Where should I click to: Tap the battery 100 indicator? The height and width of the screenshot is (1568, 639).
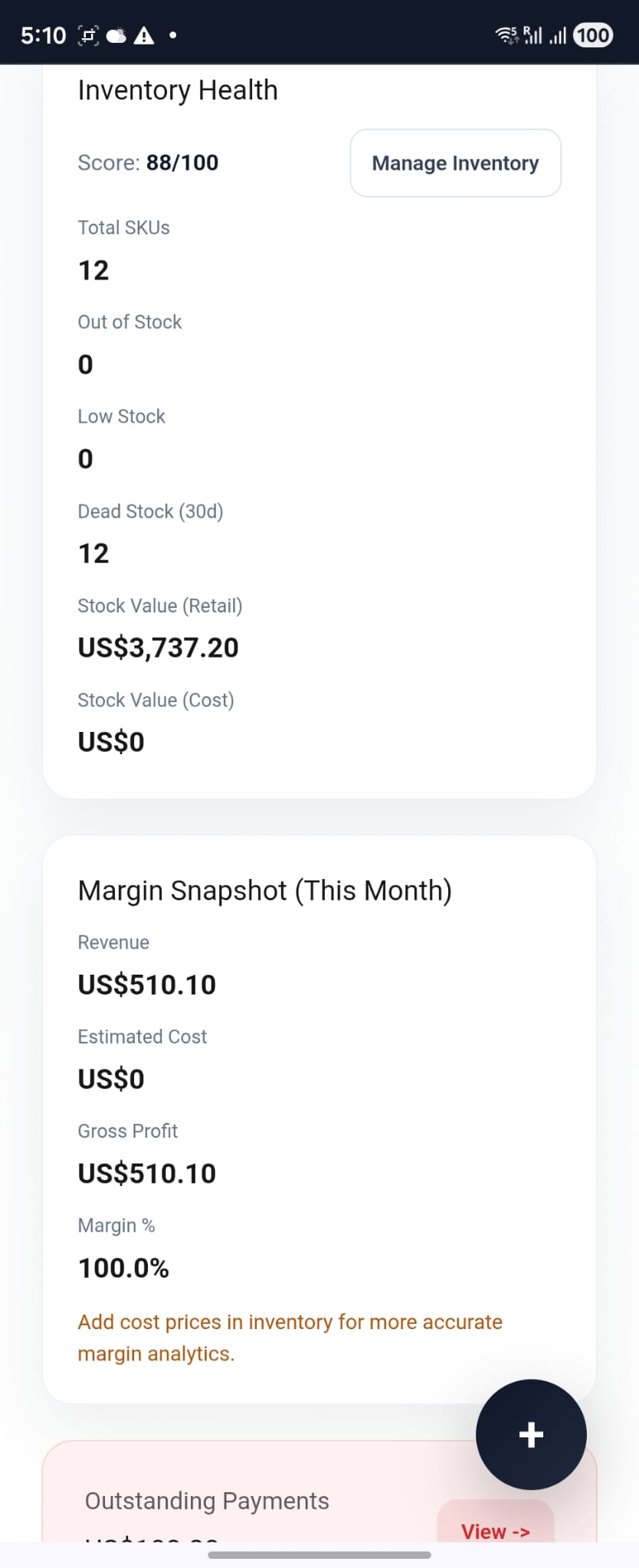(591, 35)
